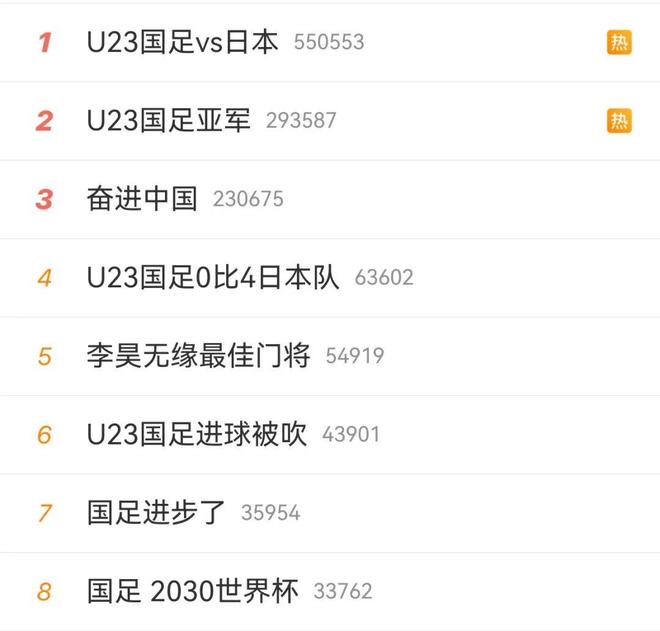This screenshot has height=631, width=660.
Task: Open the 国足 2030世界杯 topic
Action: [192, 591]
